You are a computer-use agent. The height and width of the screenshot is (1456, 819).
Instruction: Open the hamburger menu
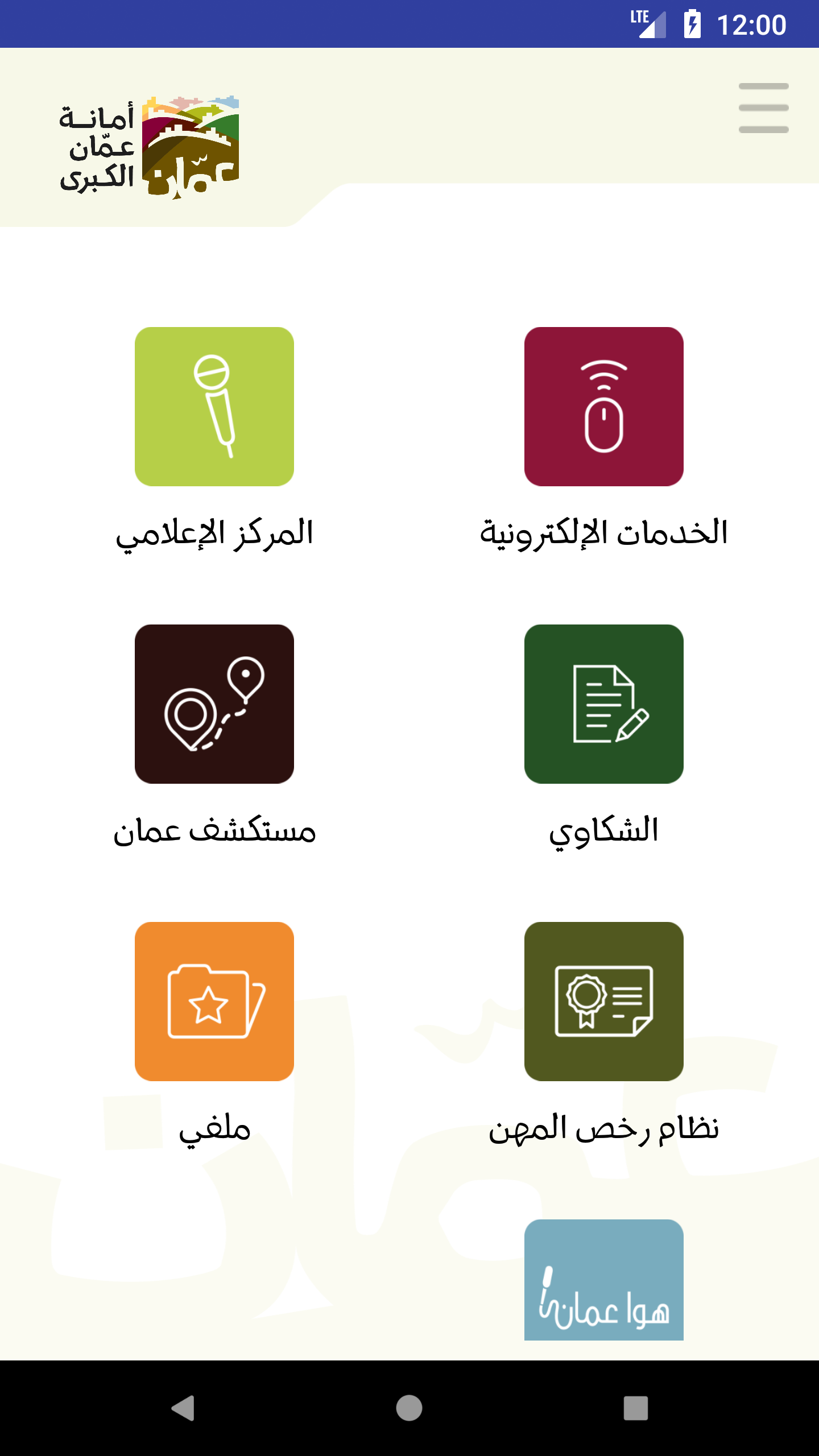click(763, 108)
